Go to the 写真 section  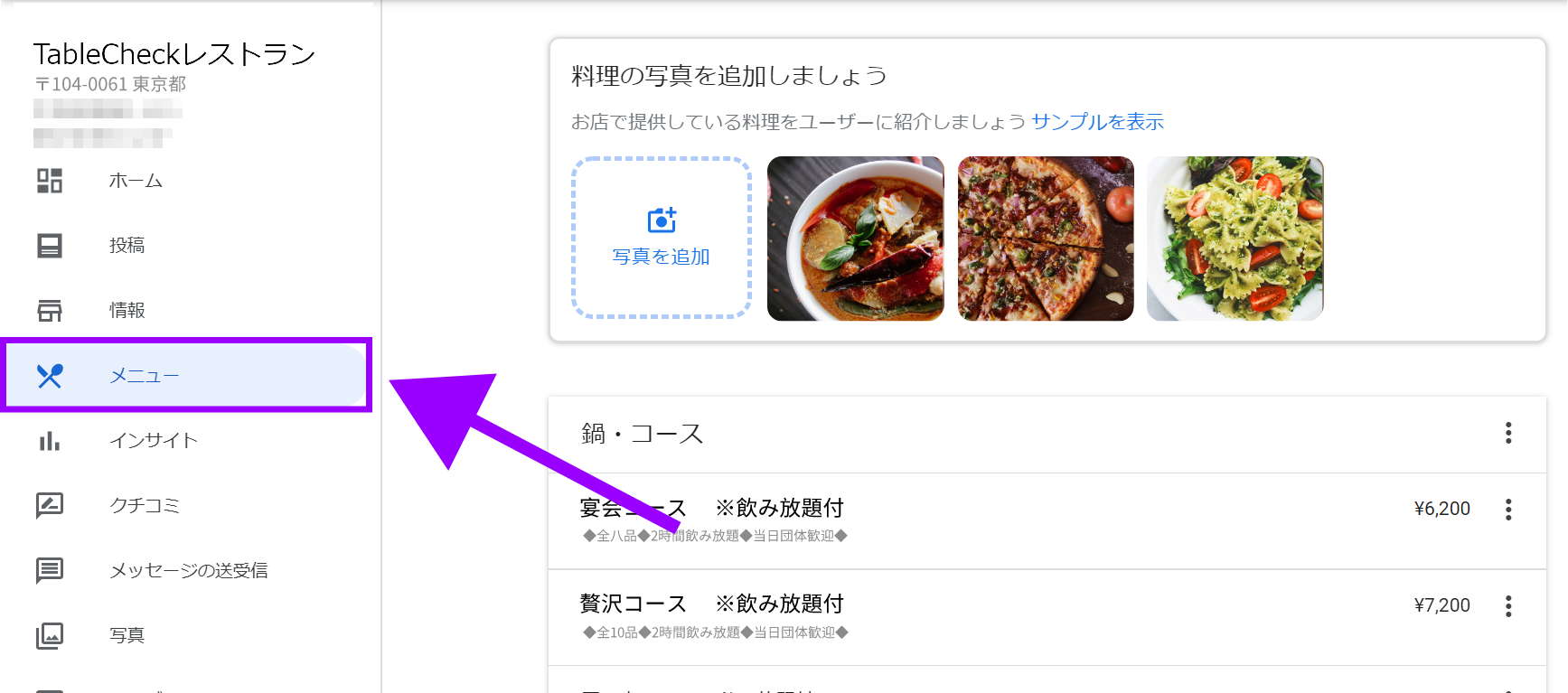pyautogui.click(x=127, y=636)
